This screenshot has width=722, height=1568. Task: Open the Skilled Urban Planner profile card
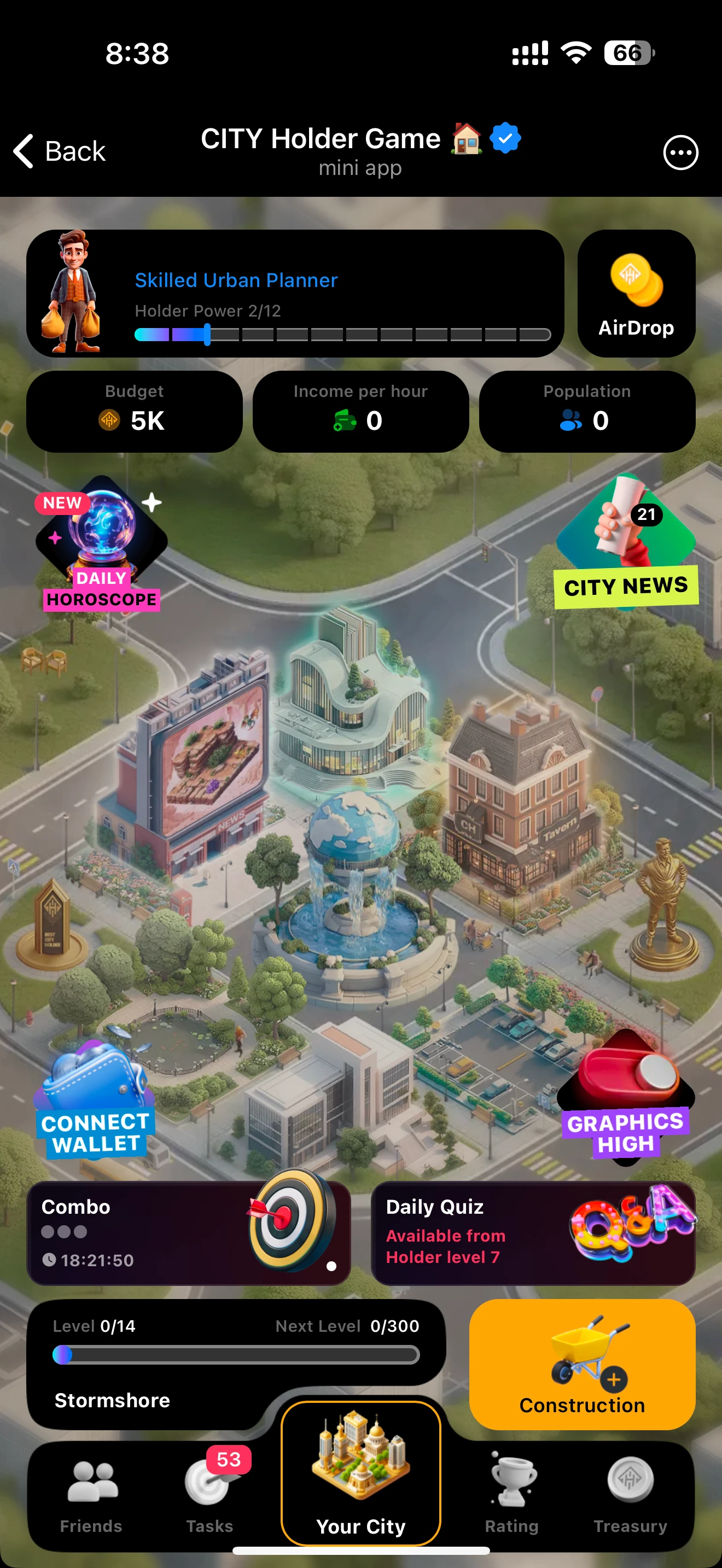tap(295, 294)
